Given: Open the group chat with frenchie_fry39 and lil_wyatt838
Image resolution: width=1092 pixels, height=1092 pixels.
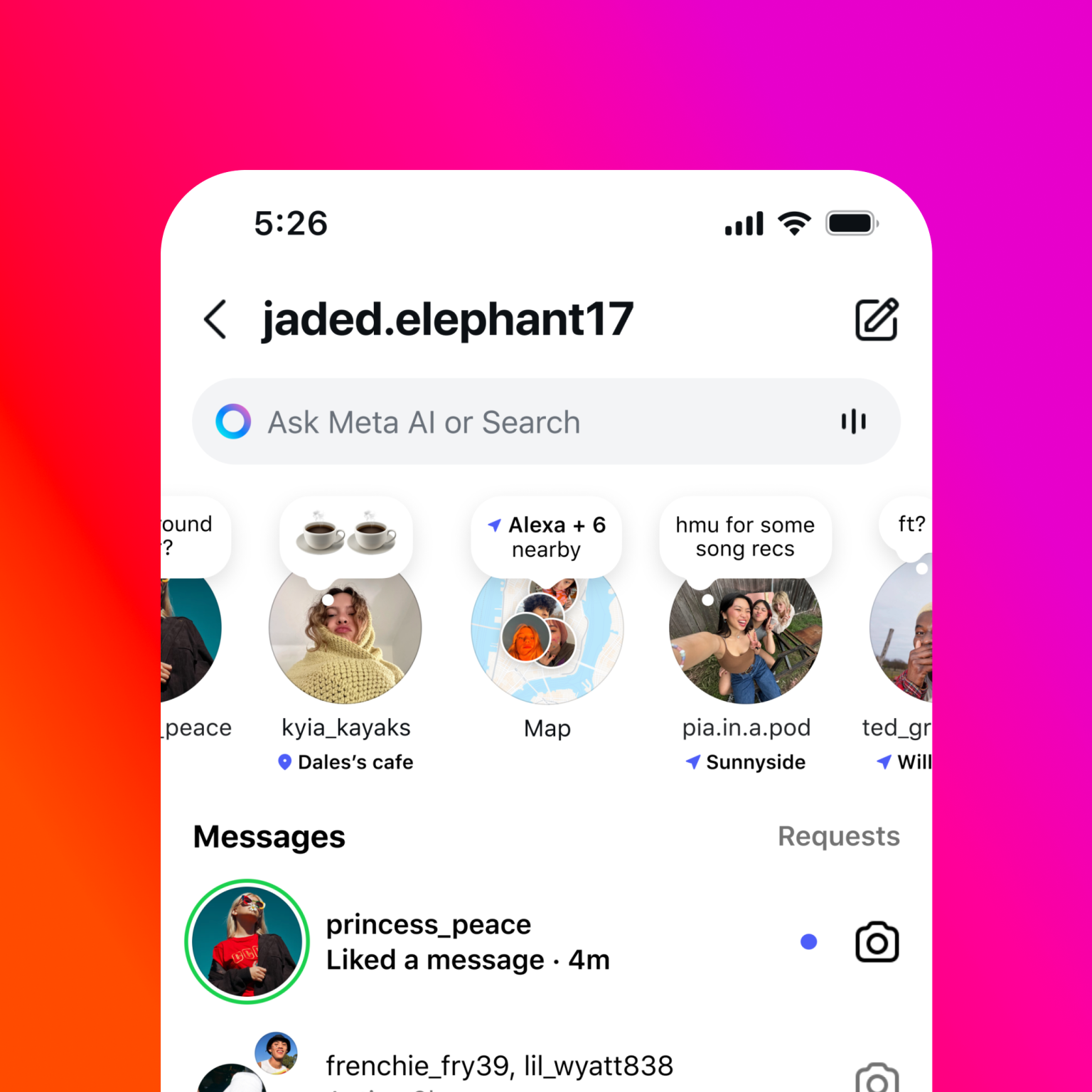Looking at the screenshot, I should click(498, 1066).
